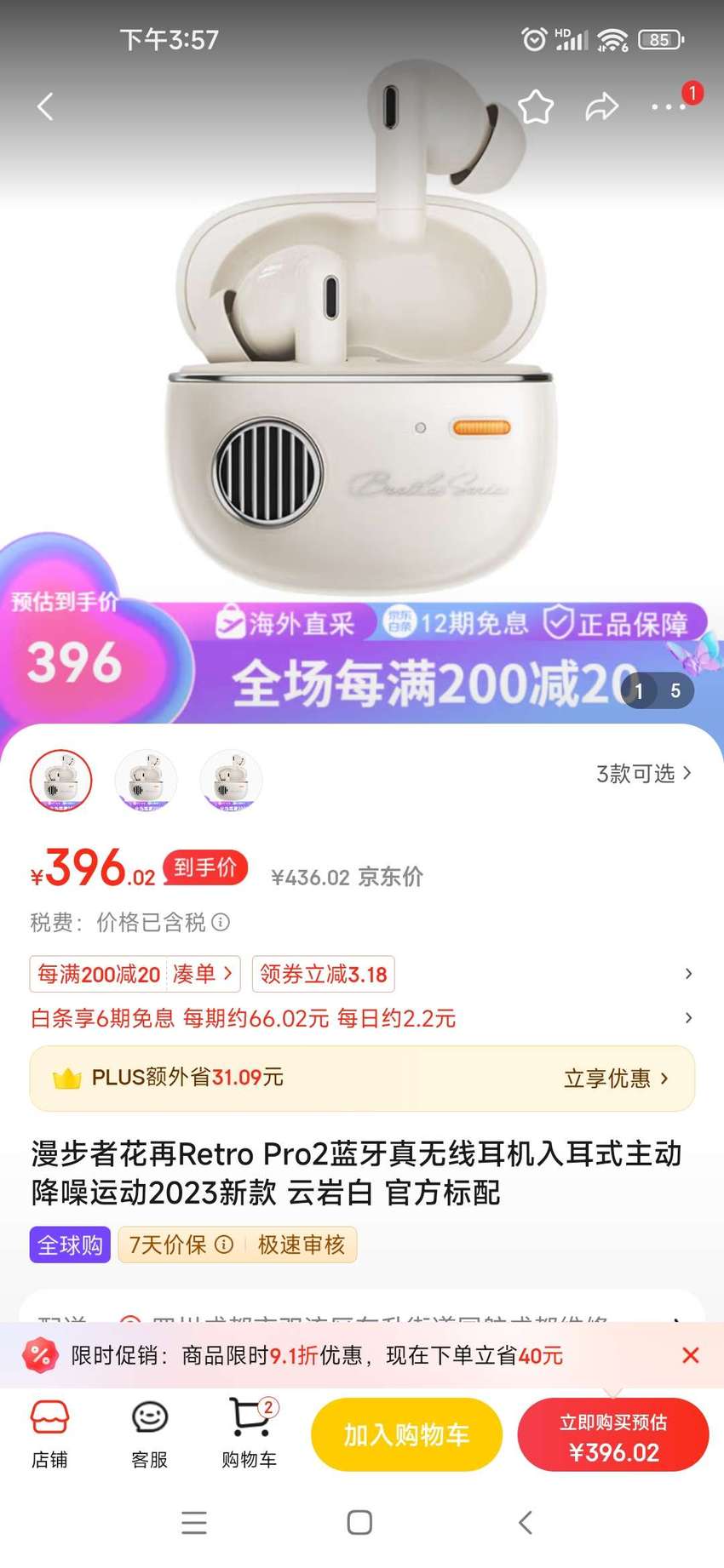Open the three-dot overflow menu
This screenshot has height=1568, width=724.
669,106
